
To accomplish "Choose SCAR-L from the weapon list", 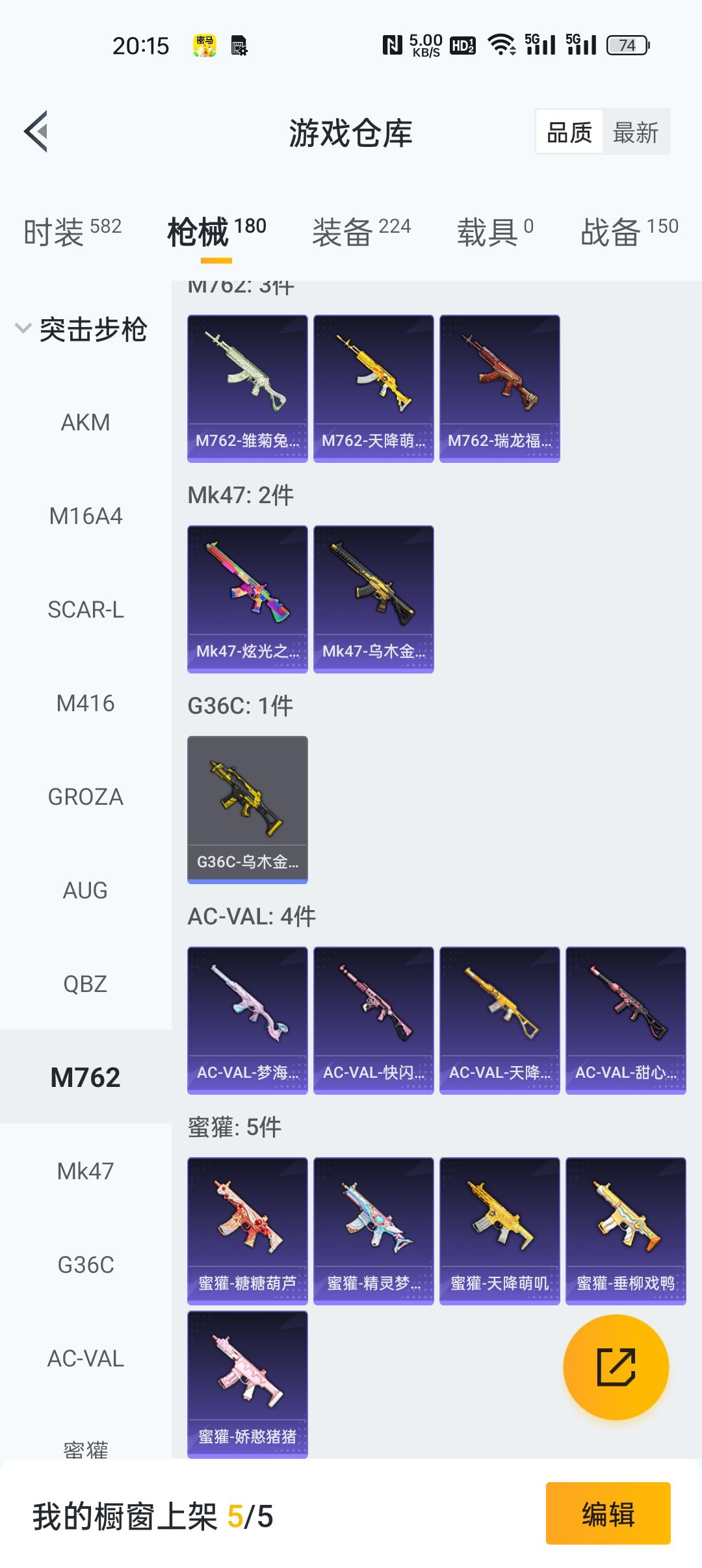I will point(85,610).
